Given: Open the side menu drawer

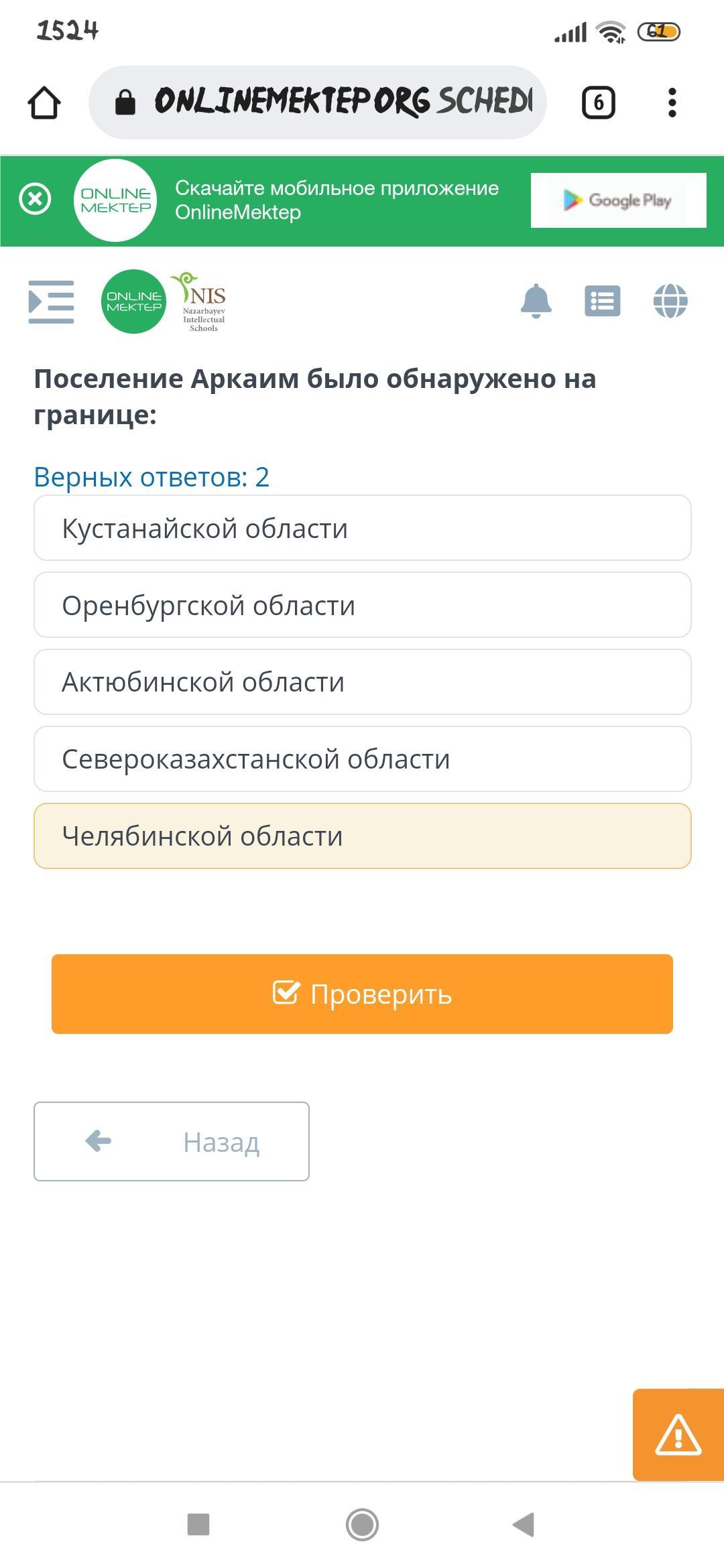Looking at the screenshot, I should point(51,302).
